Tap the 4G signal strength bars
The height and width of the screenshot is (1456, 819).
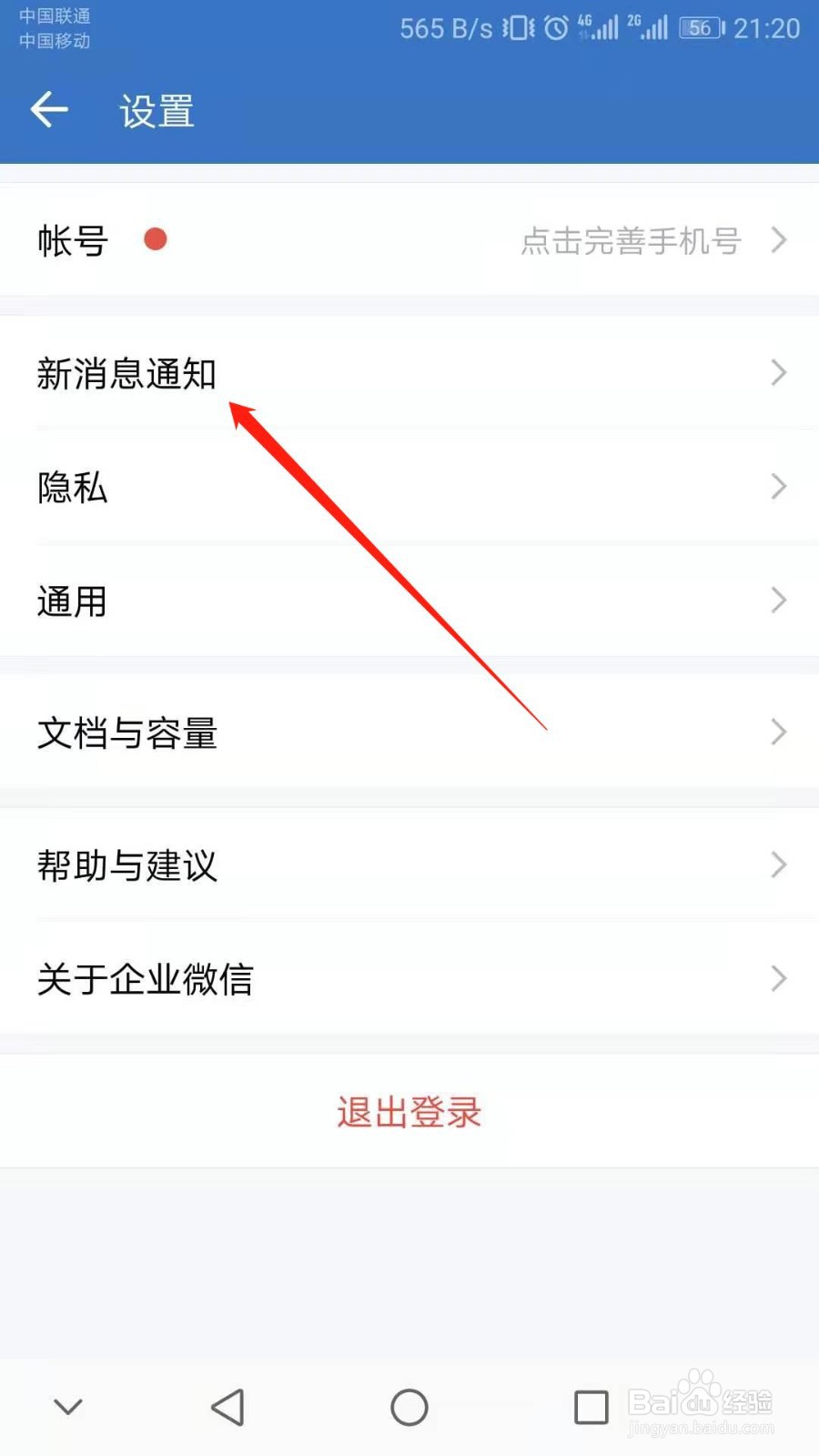pos(596,28)
